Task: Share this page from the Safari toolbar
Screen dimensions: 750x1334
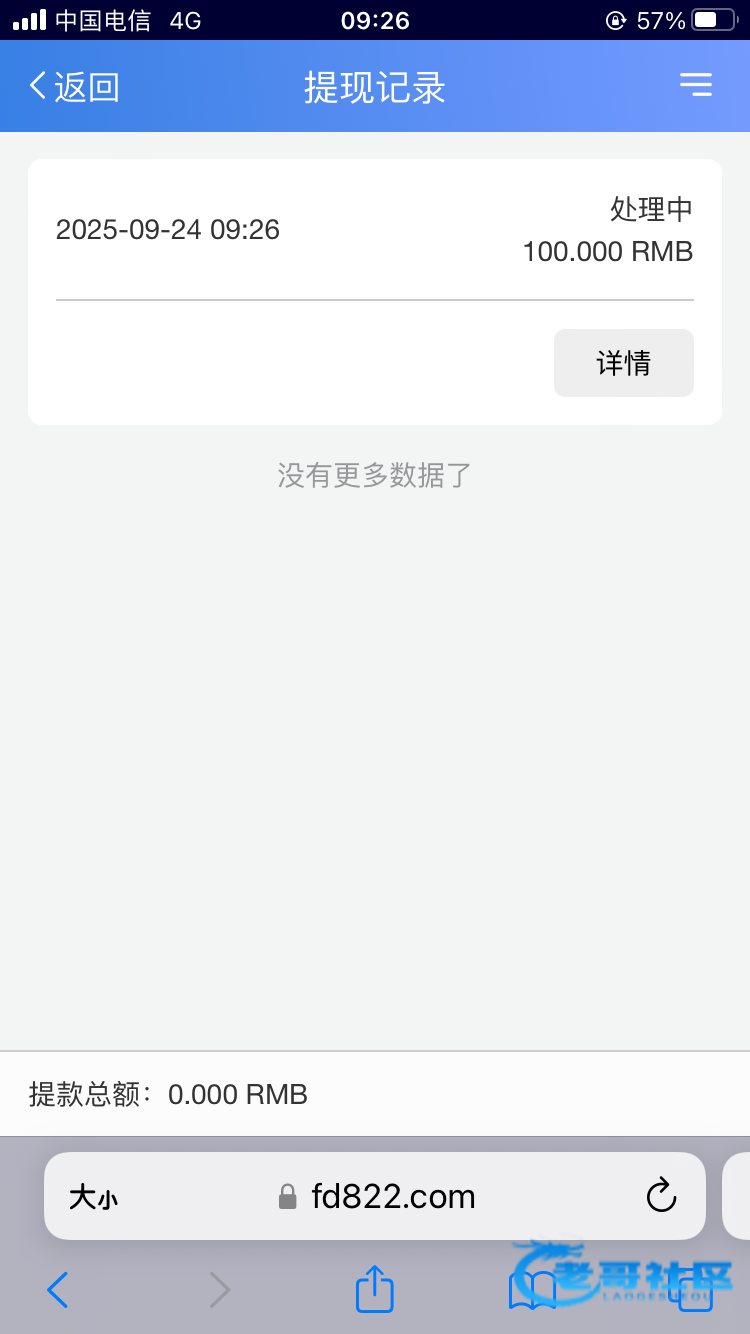Action: point(375,1288)
